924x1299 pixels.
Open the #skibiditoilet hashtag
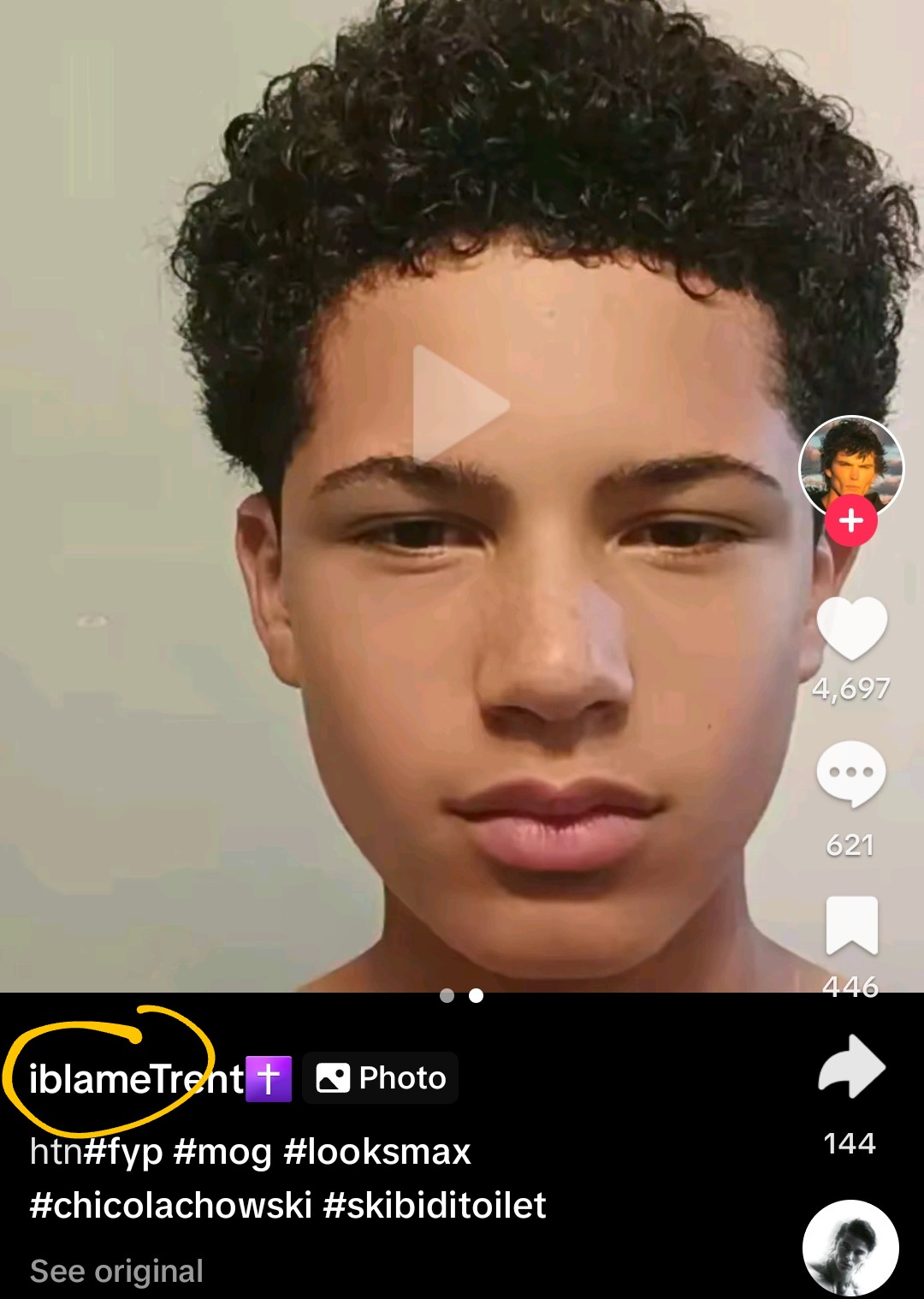tap(435, 1205)
